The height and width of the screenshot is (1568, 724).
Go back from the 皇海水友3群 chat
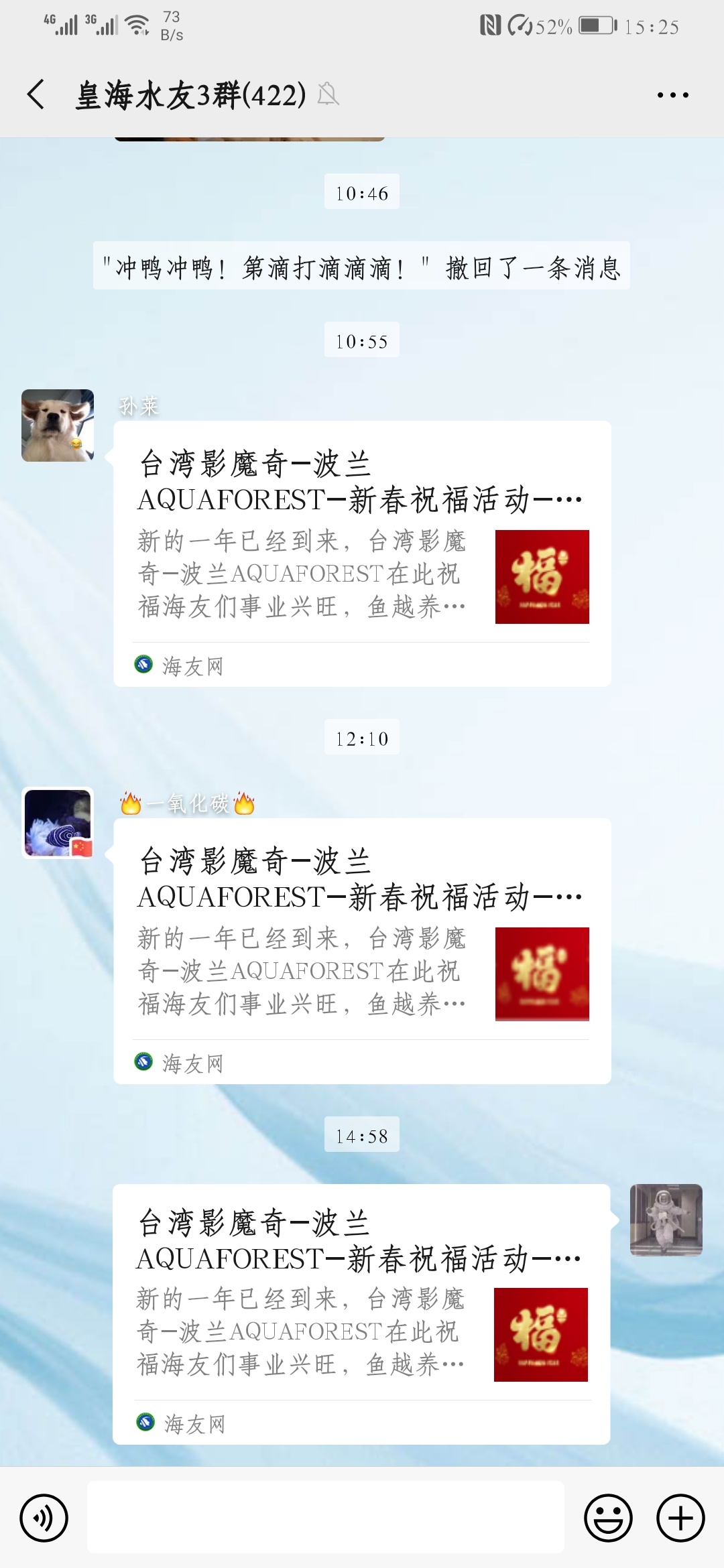(x=37, y=94)
